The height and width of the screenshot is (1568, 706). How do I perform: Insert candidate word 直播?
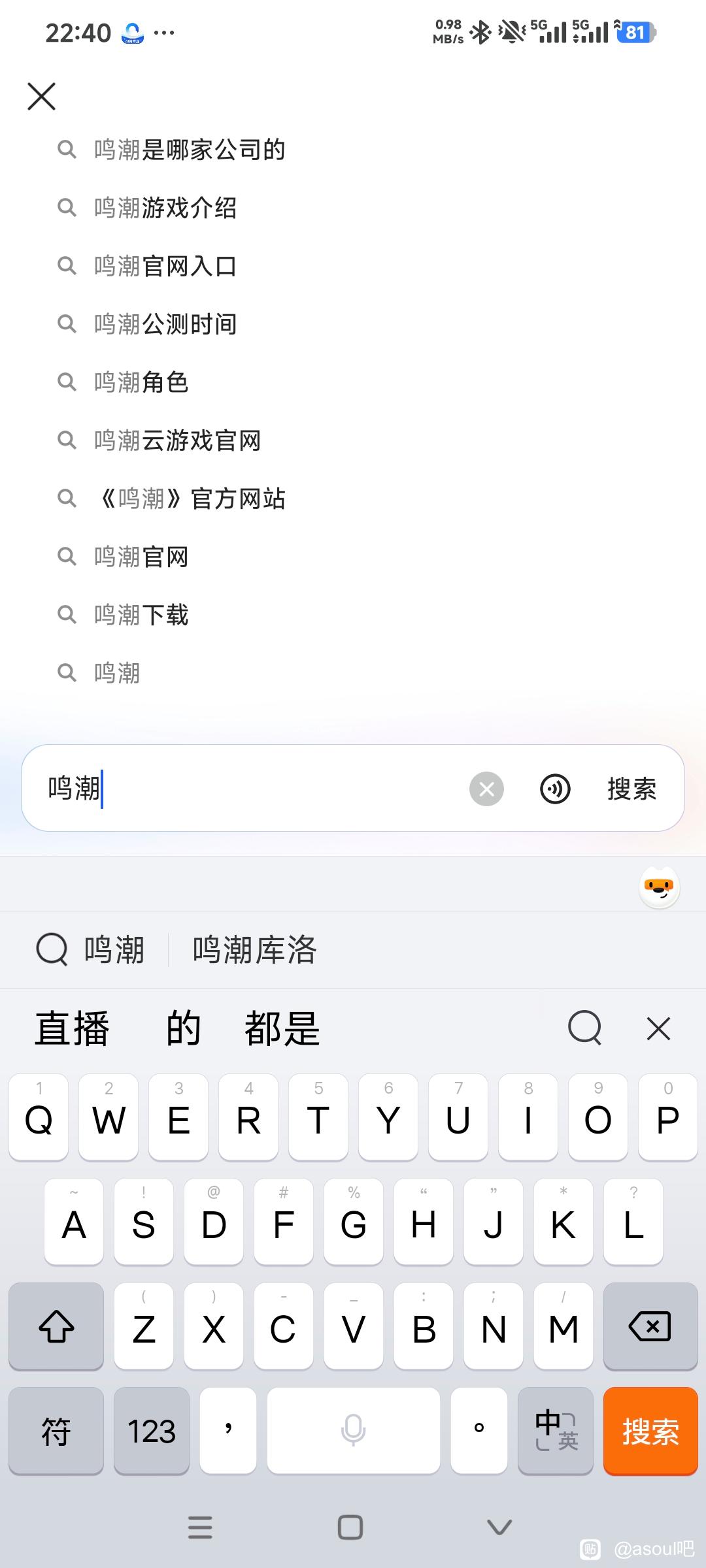click(72, 1028)
